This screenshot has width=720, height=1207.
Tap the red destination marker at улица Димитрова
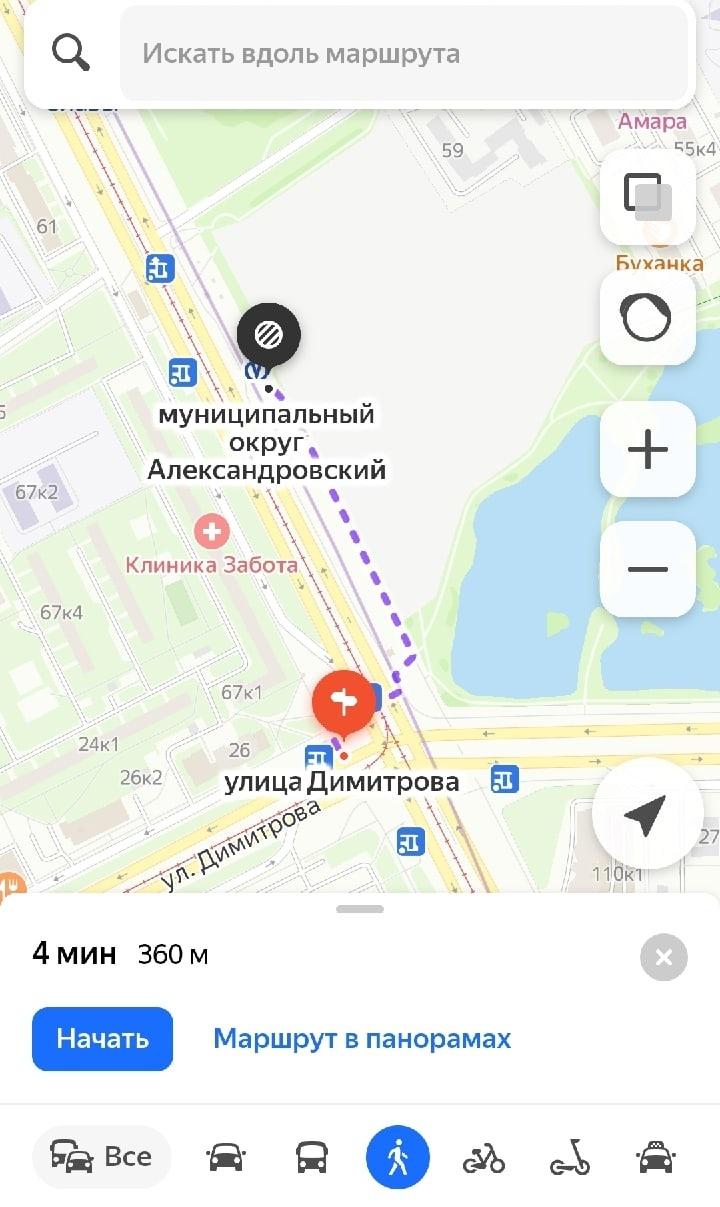tap(343, 703)
